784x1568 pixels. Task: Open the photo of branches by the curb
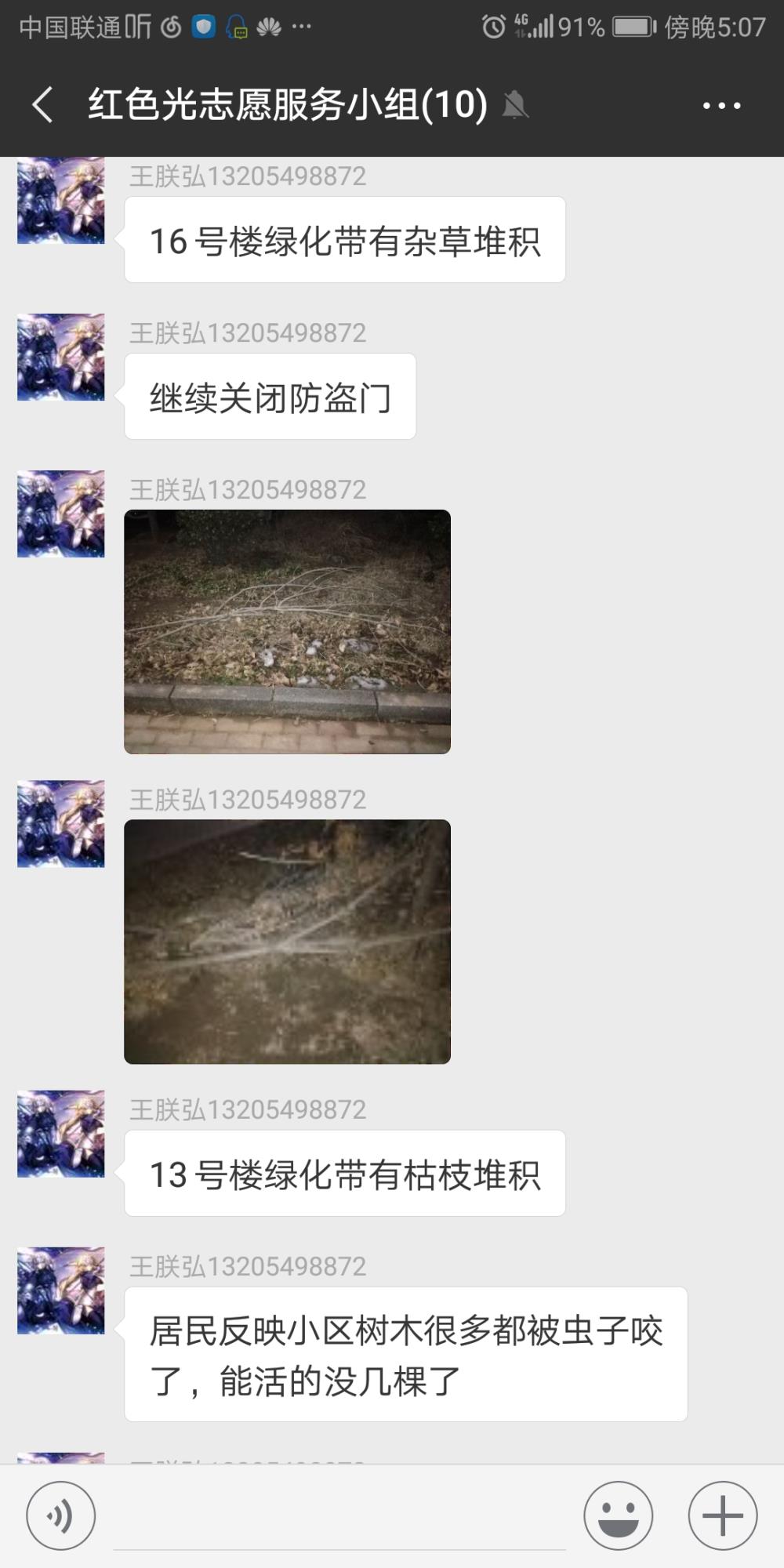(x=287, y=632)
